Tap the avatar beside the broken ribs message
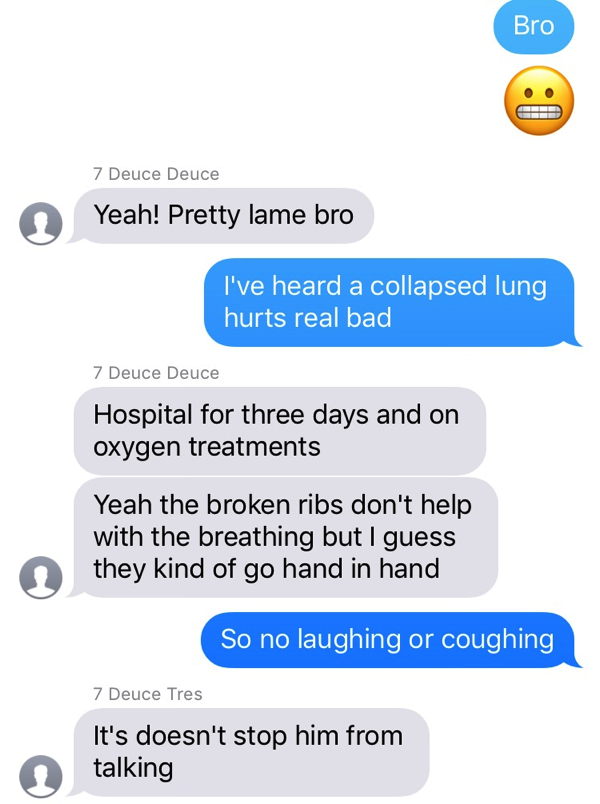The height and width of the screenshot is (804, 600). (x=41, y=577)
